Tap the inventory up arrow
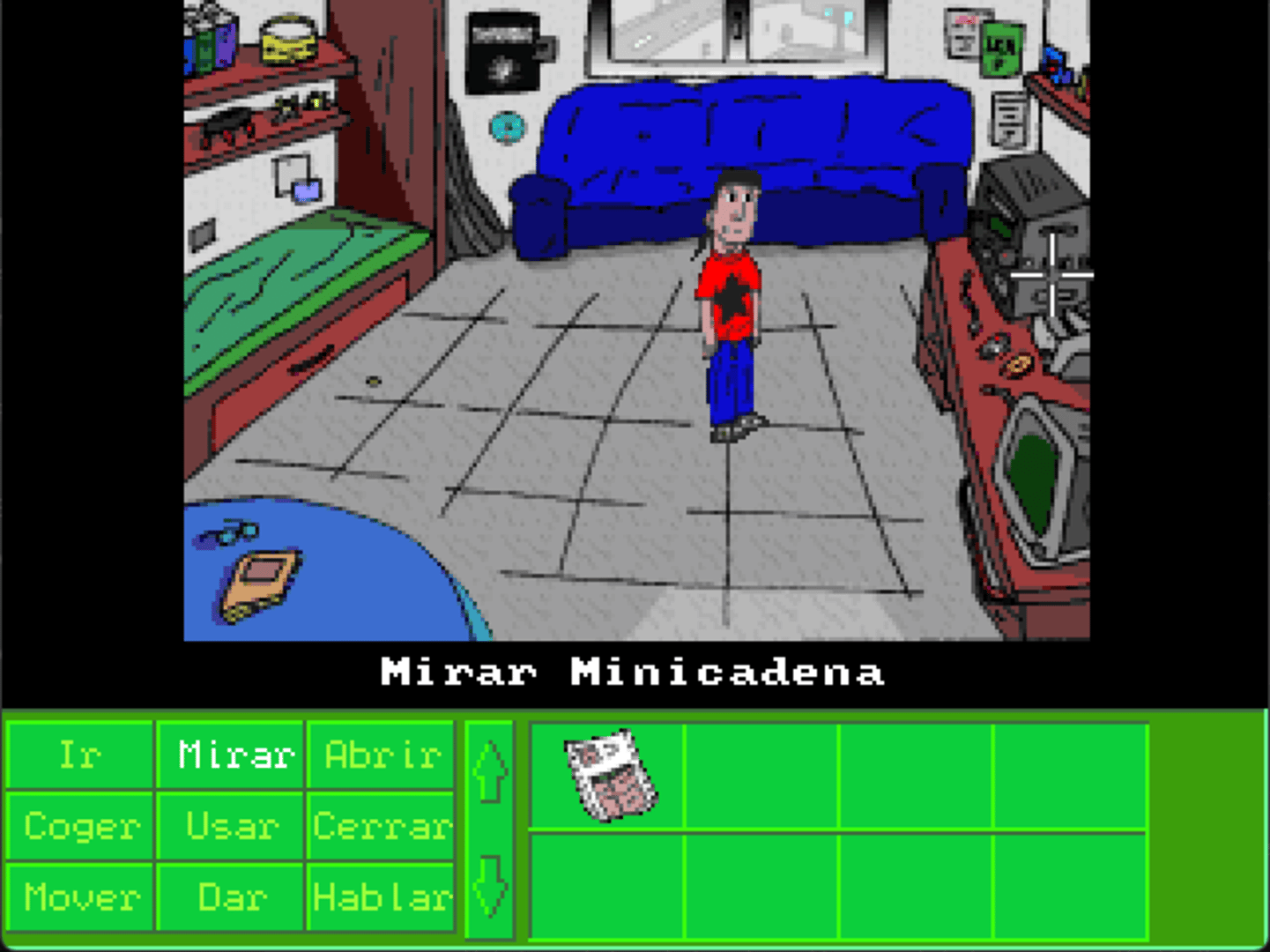 (x=490, y=770)
